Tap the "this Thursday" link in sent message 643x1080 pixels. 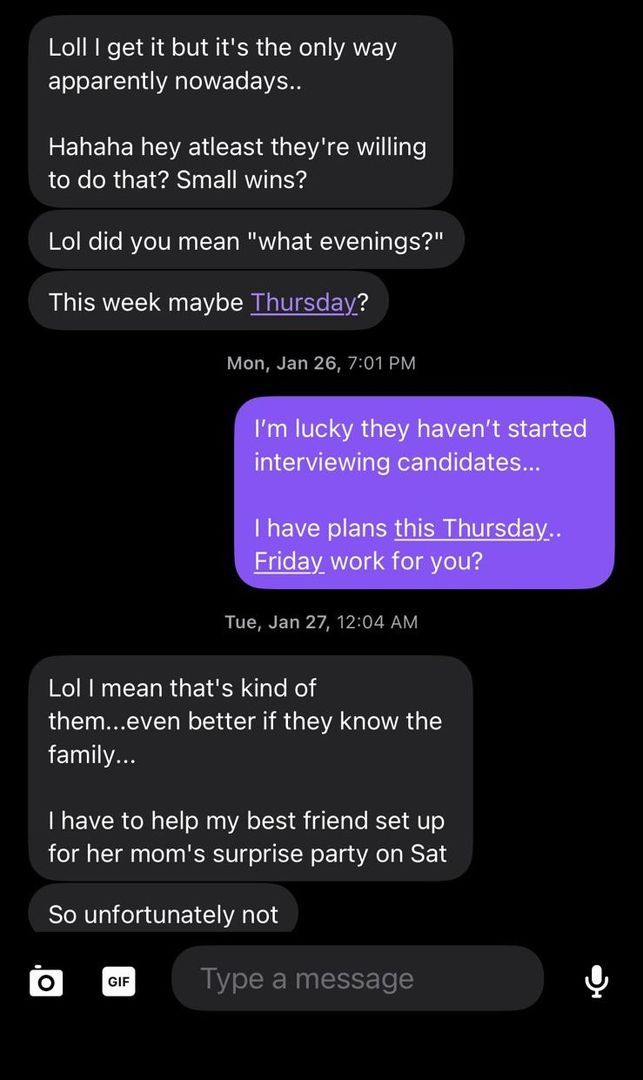pyautogui.click(x=471, y=528)
